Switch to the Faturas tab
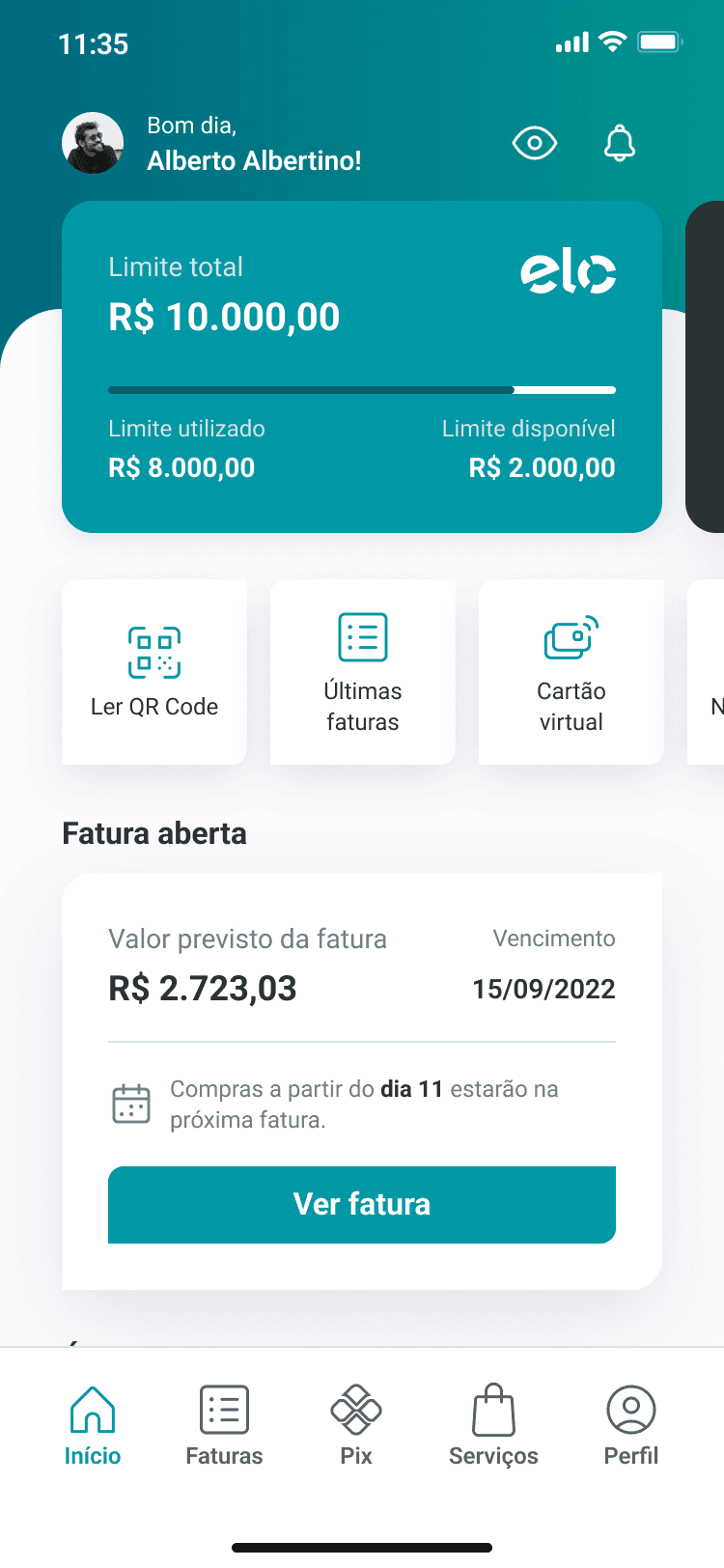 [224, 1426]
